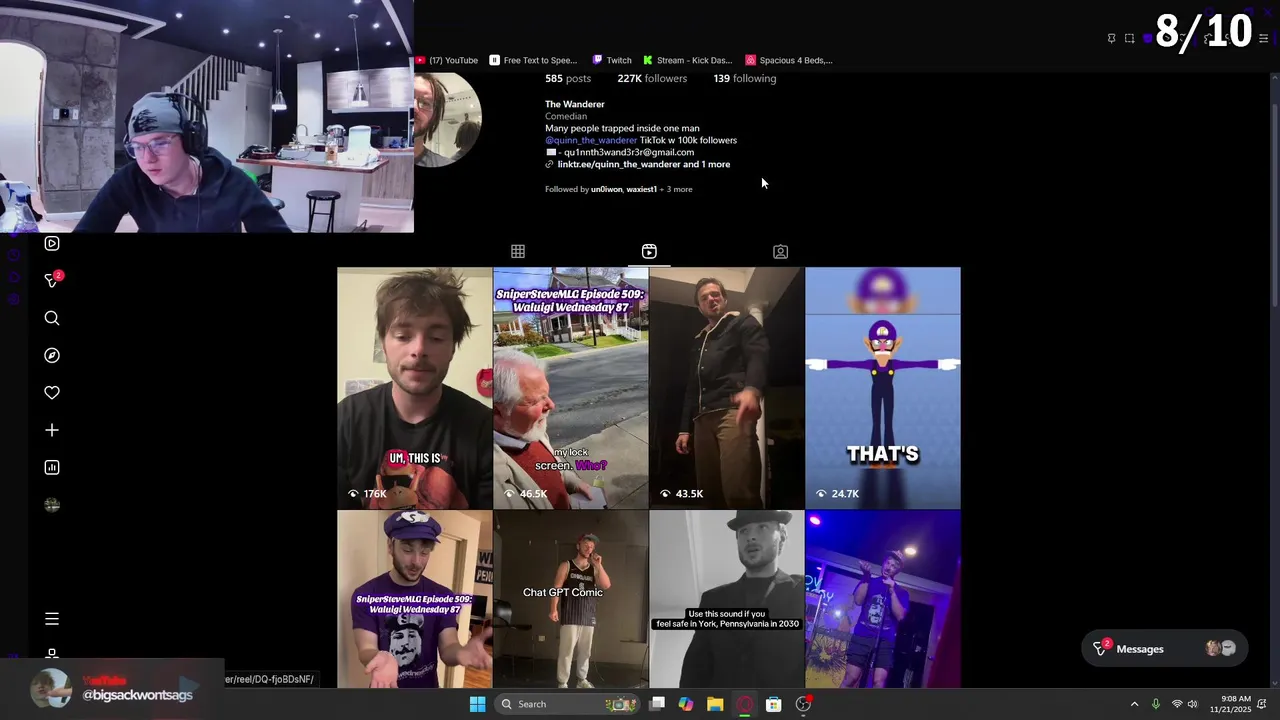This screenshot has width=1280, height=720.
Task: Play the Waluigi reel with 24.7K views
Action: pyautogui.click(x=882, y=388)
